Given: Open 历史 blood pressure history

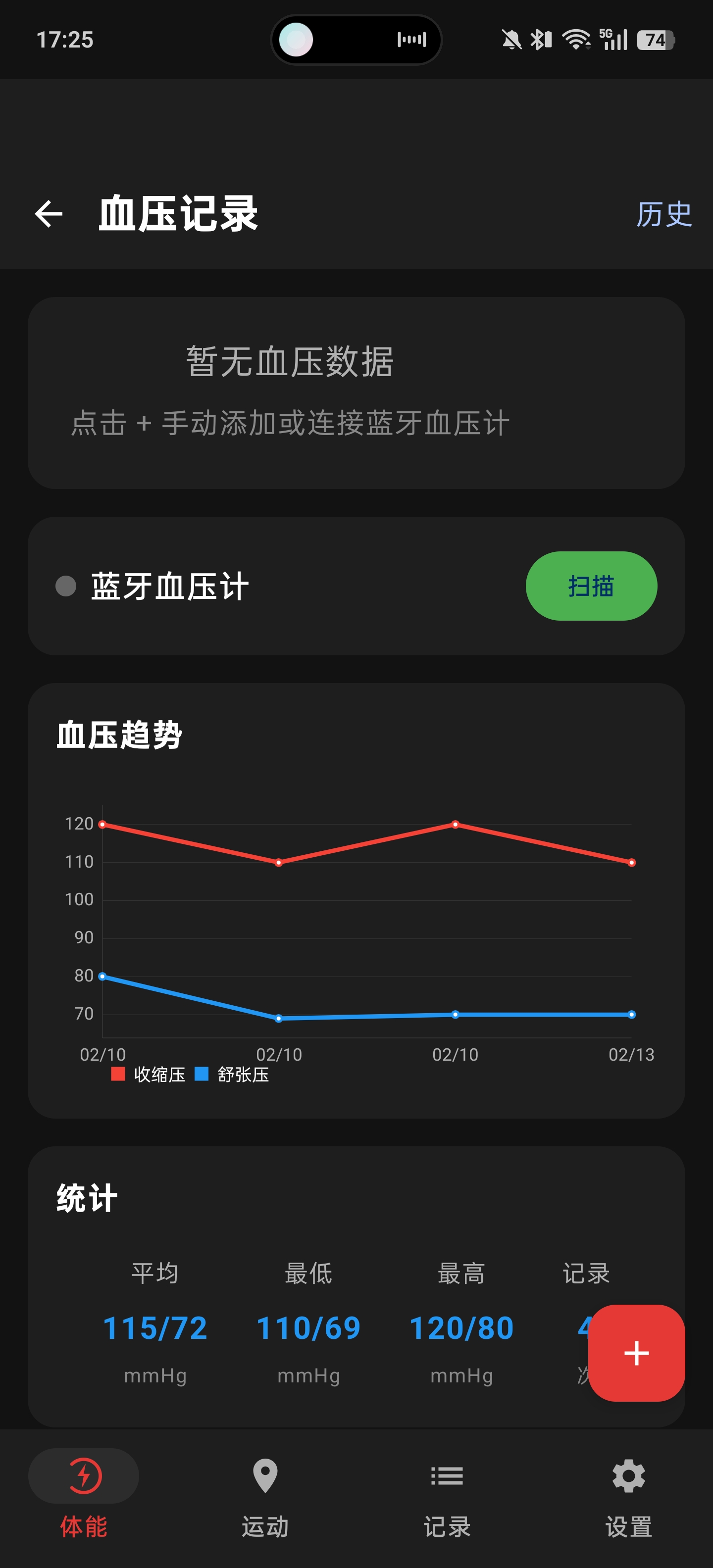Looking at the screenshot, I should pyautogui.click(x=663, y=214).
